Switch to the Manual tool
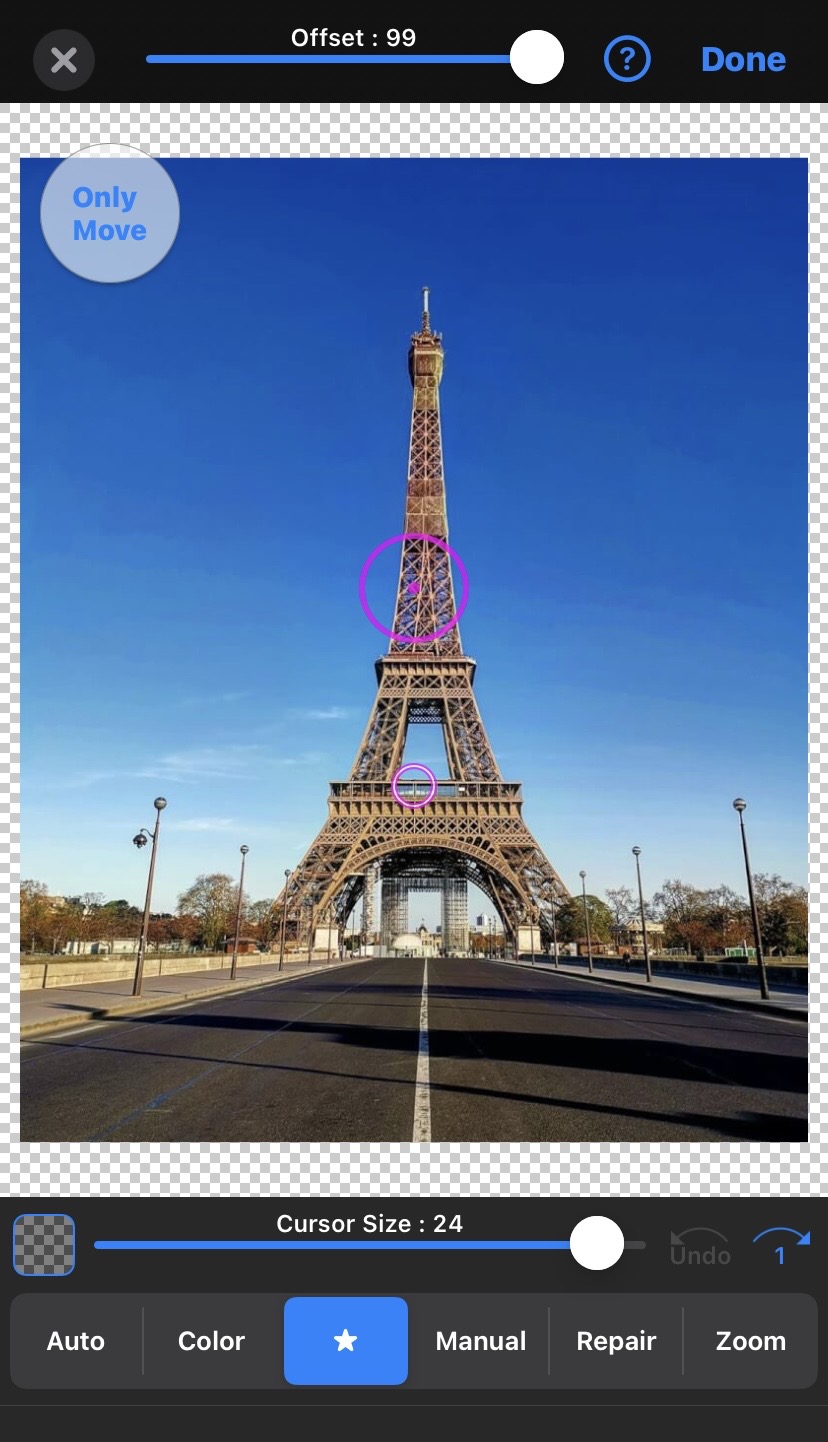The height and width of the screenshot is (1442, 828). pyautogui.click(x=480, y=1341)
